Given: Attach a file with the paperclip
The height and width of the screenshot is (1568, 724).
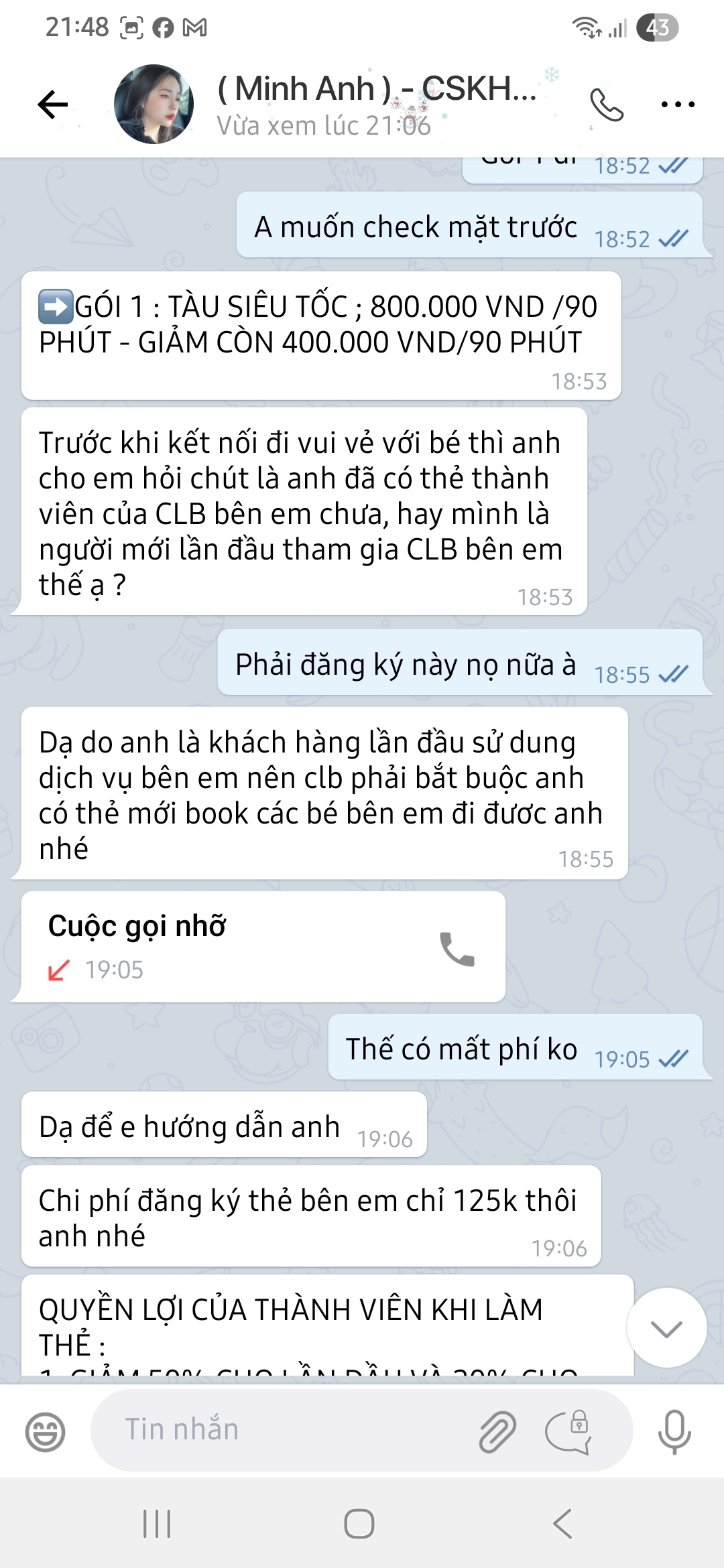Looking at the screenshot, I should [x=497, y=1431].
